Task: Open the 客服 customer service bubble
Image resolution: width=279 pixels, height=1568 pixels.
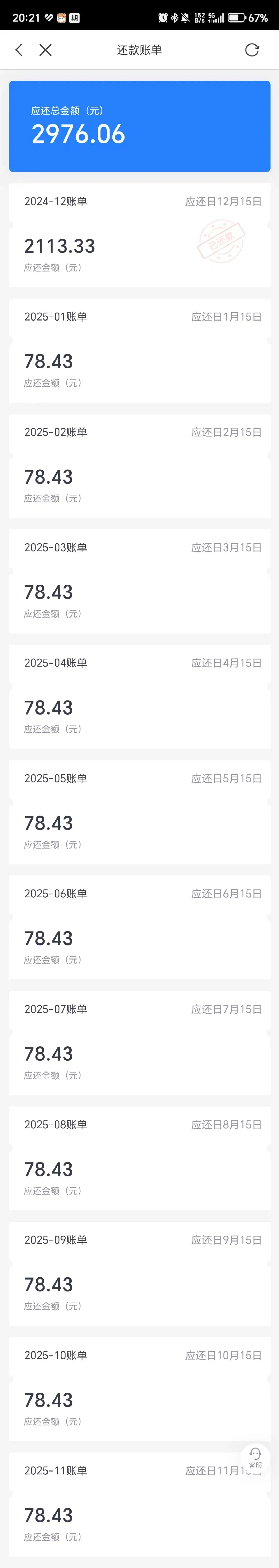Action: [255, 1458]
